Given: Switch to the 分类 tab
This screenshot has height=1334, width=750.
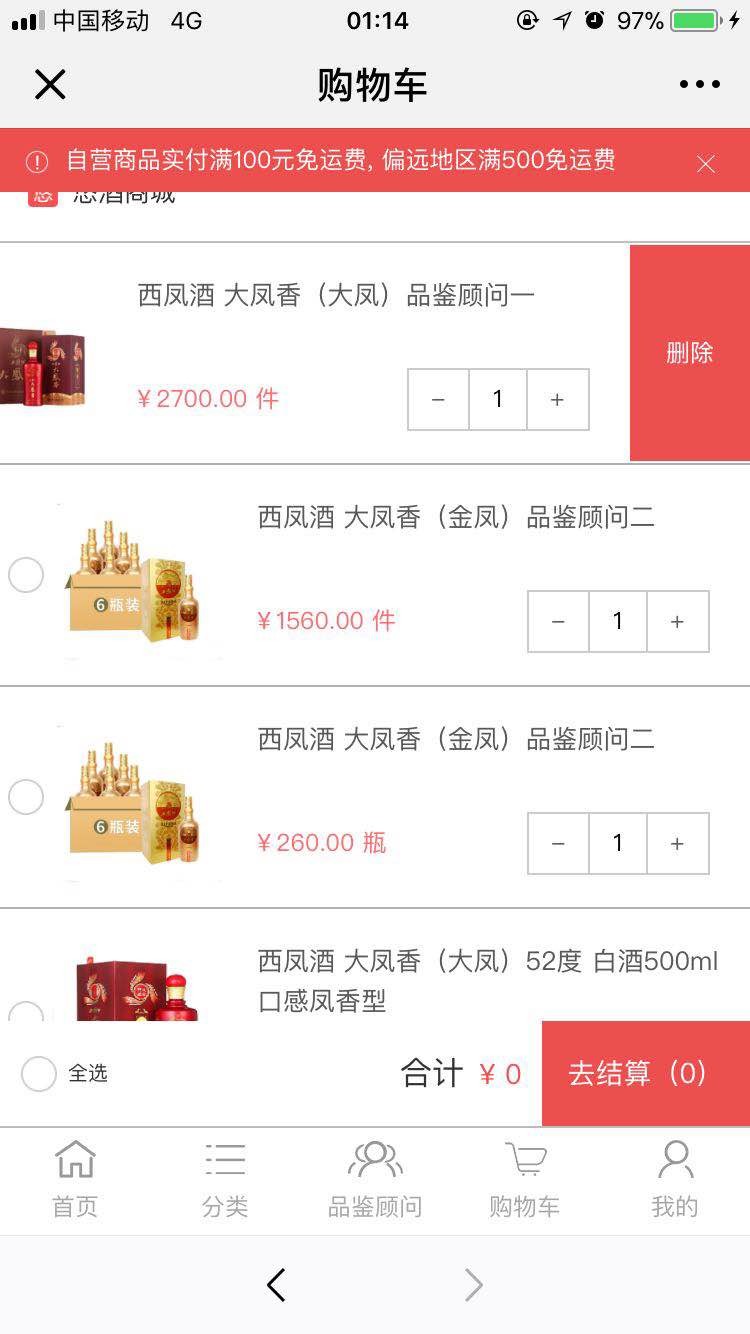Looking at the screenshot, I should pyautogui.click(x=225, y=1180).
